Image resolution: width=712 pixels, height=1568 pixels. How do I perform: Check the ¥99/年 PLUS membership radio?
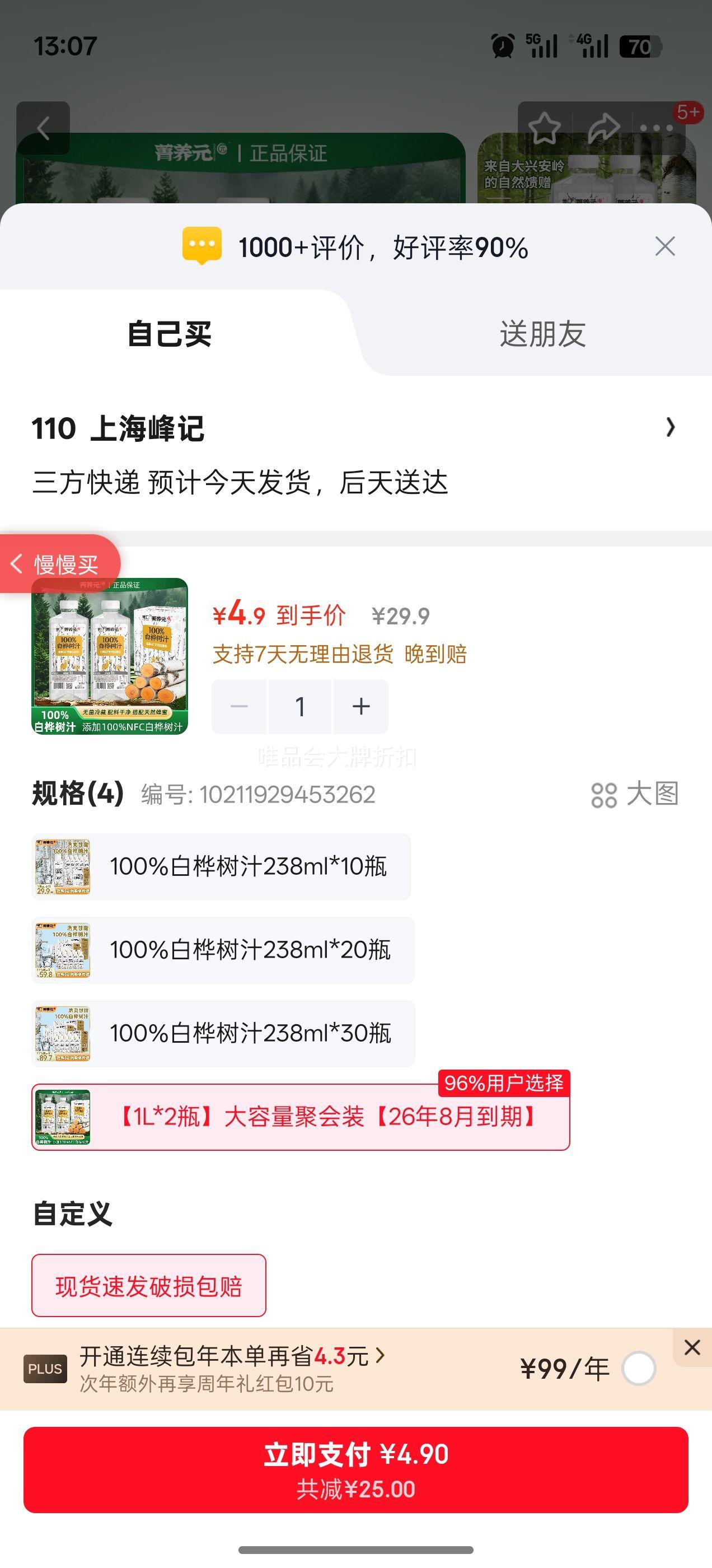(x=638, y=1368)
